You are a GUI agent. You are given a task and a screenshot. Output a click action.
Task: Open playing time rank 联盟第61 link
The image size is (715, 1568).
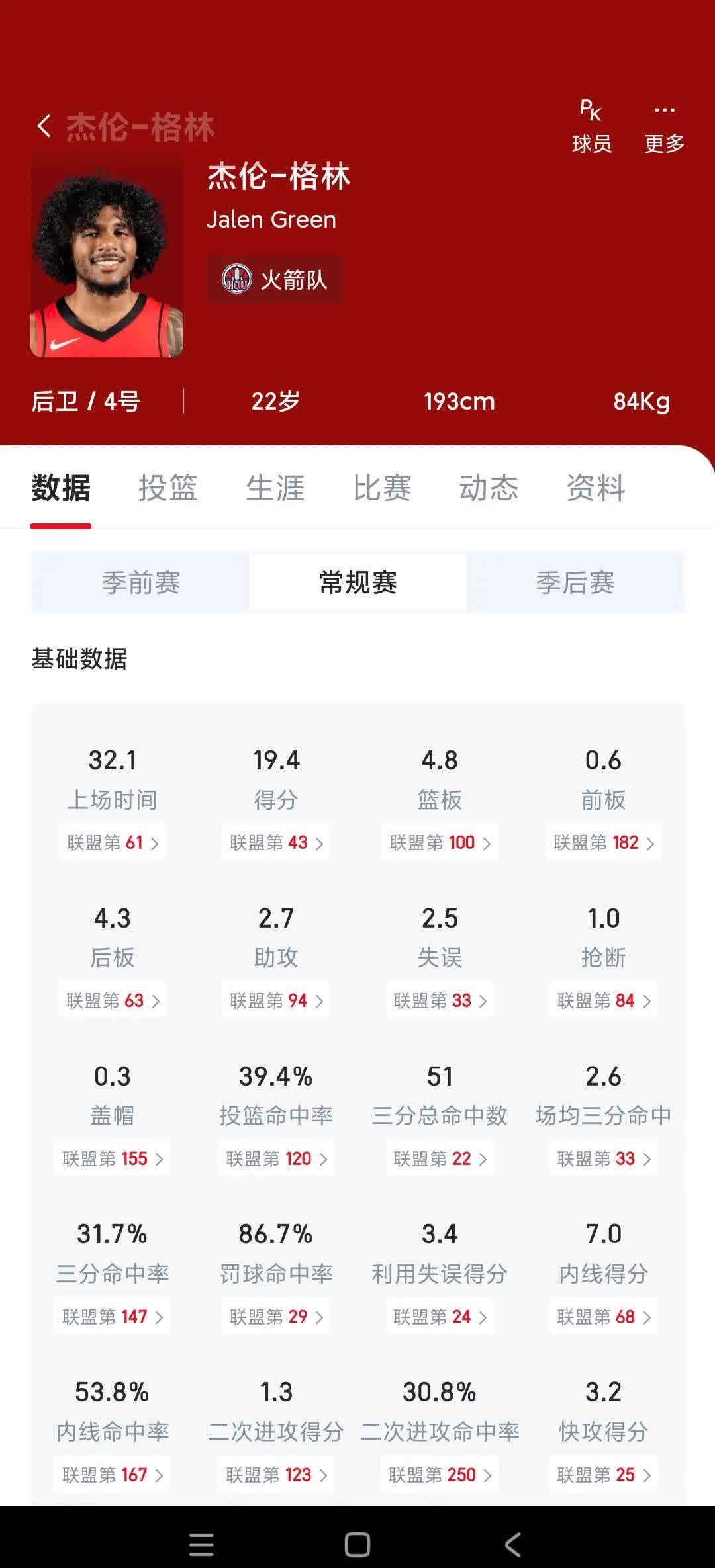(113, 842)
